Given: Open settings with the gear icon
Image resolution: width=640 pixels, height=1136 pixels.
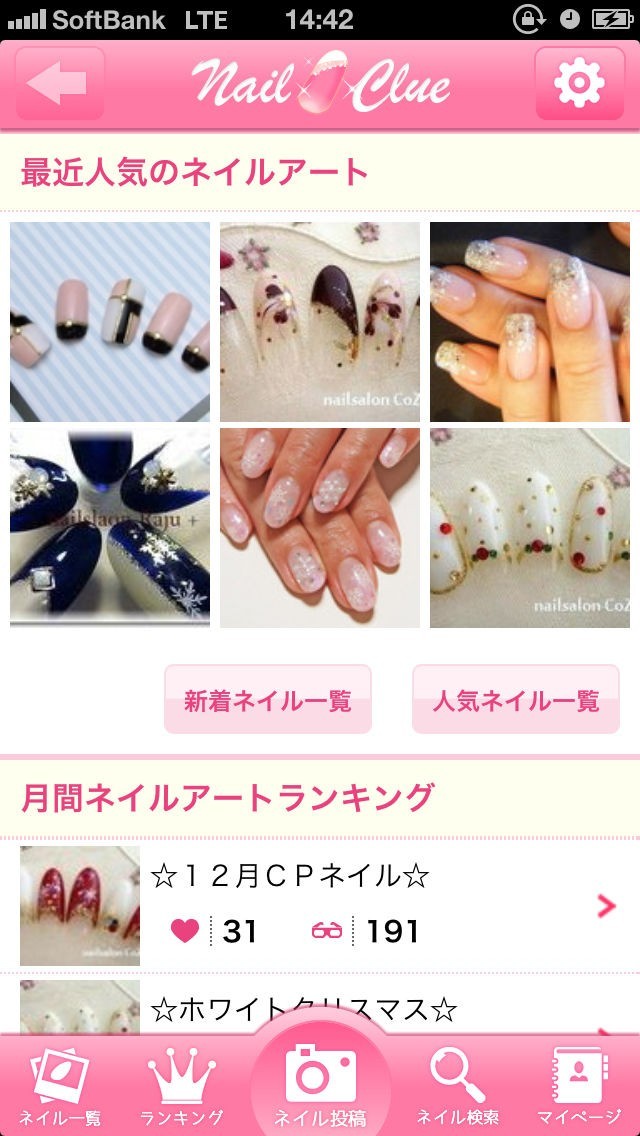Looking at the screenshot, I should (x=579, y=84).
